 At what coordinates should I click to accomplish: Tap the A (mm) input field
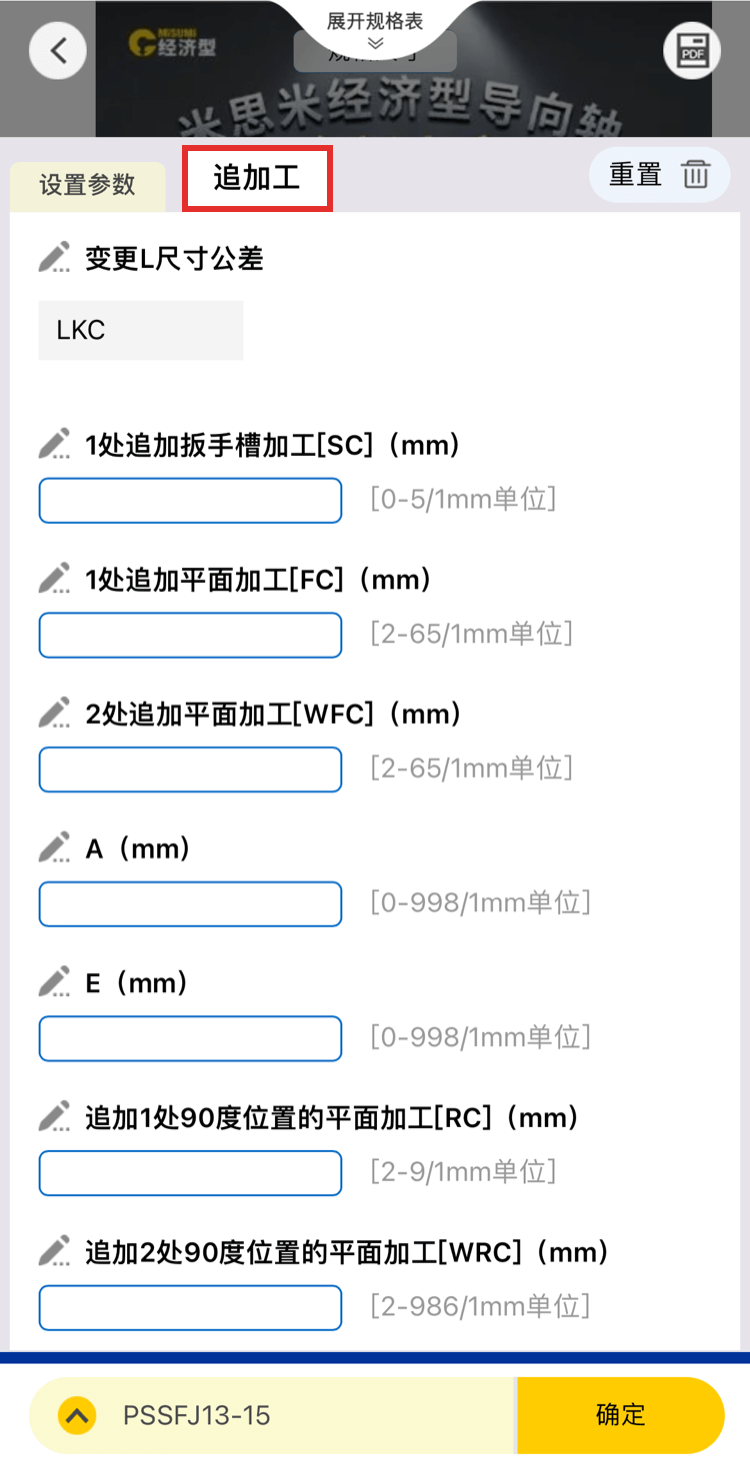tap(190, 904)
